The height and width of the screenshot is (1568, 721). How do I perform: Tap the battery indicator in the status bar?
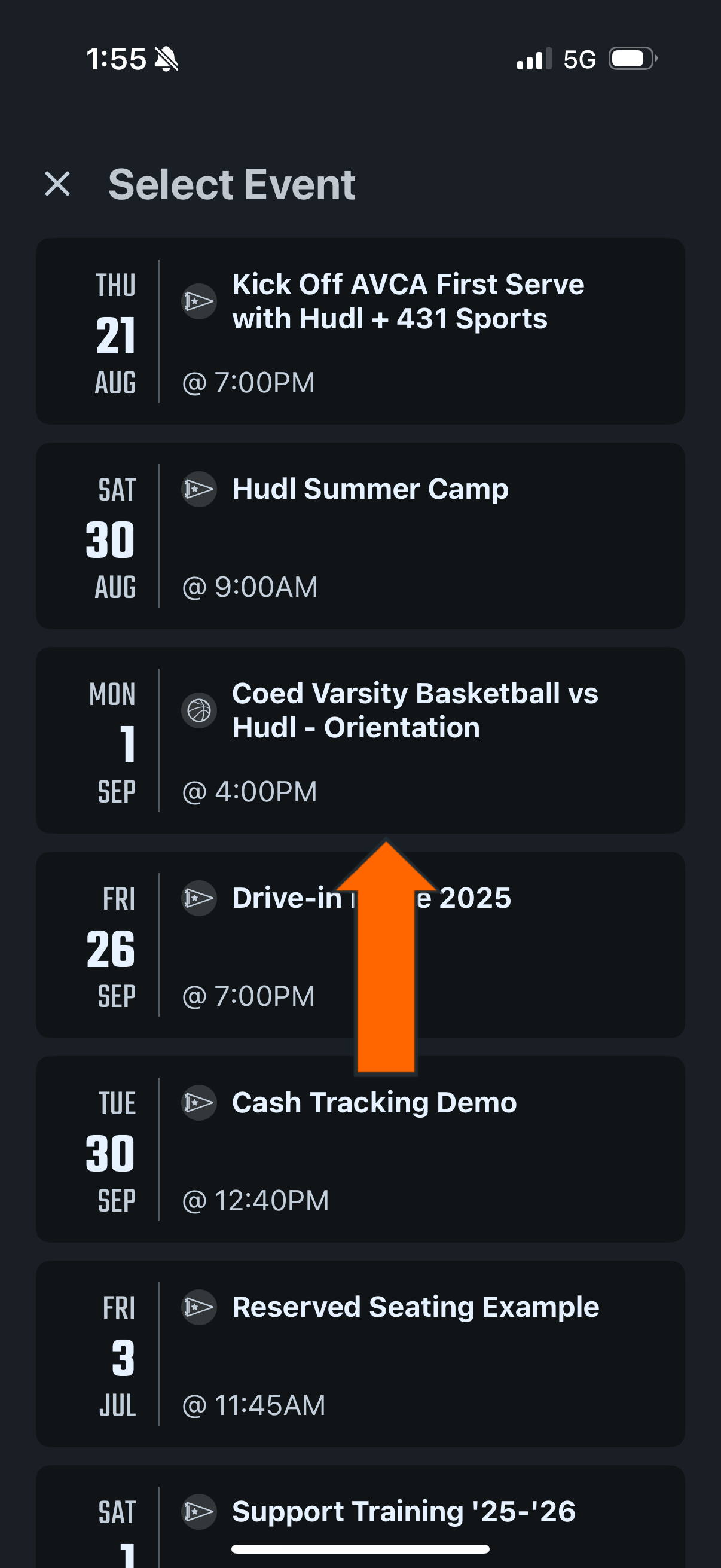(630, 59)
